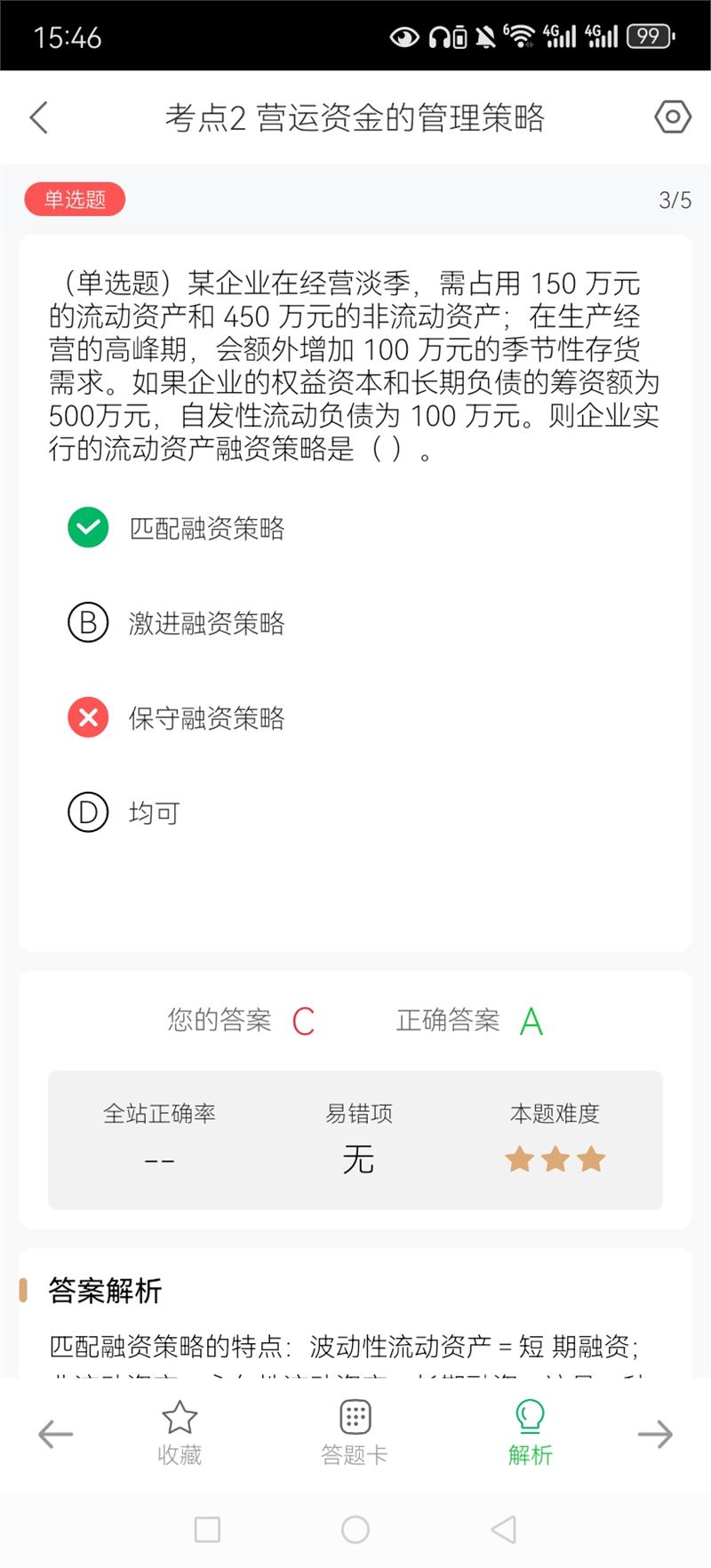This screenshot has height=1568, width=711.
Task: Add this question to 收藏
Action: [x=180, y=1433]
